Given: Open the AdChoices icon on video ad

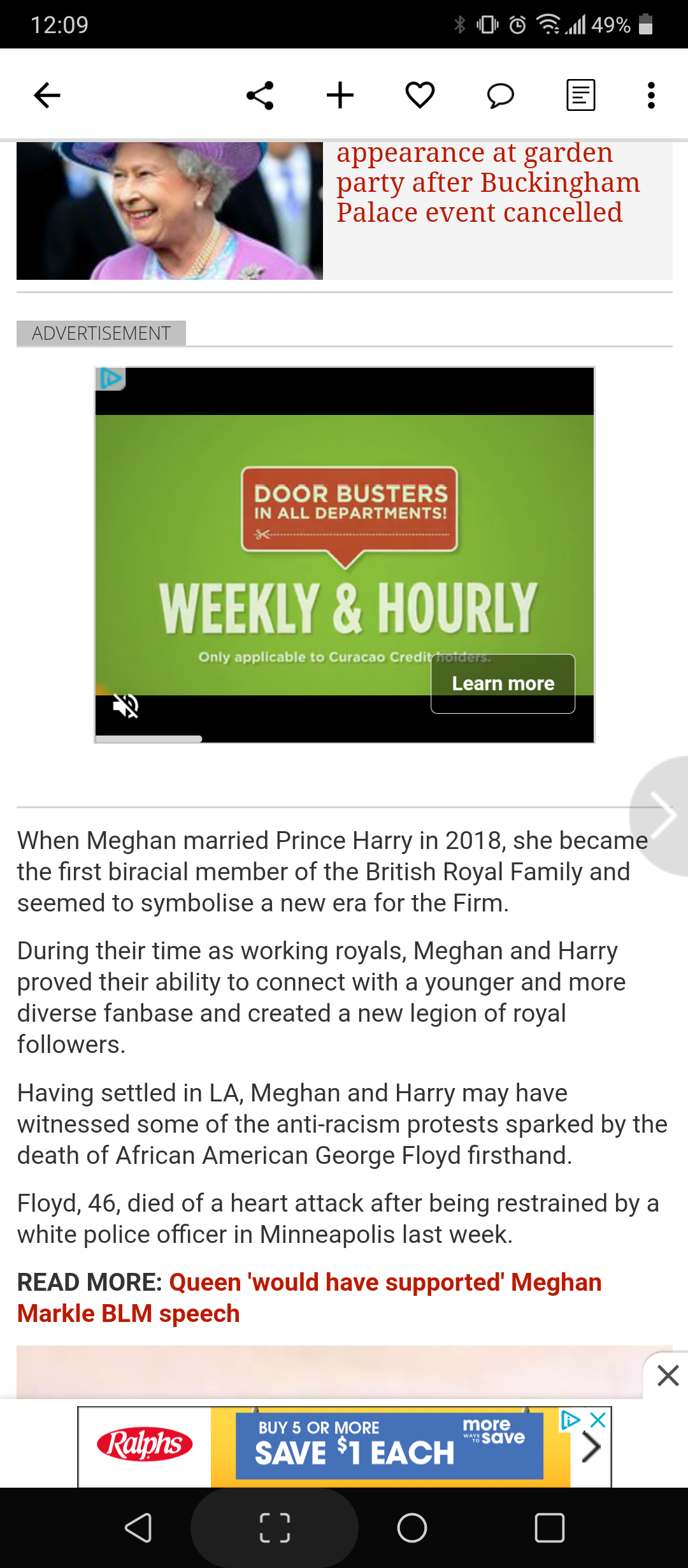Looking at the screenshot, I should click(x=111, y=379).
